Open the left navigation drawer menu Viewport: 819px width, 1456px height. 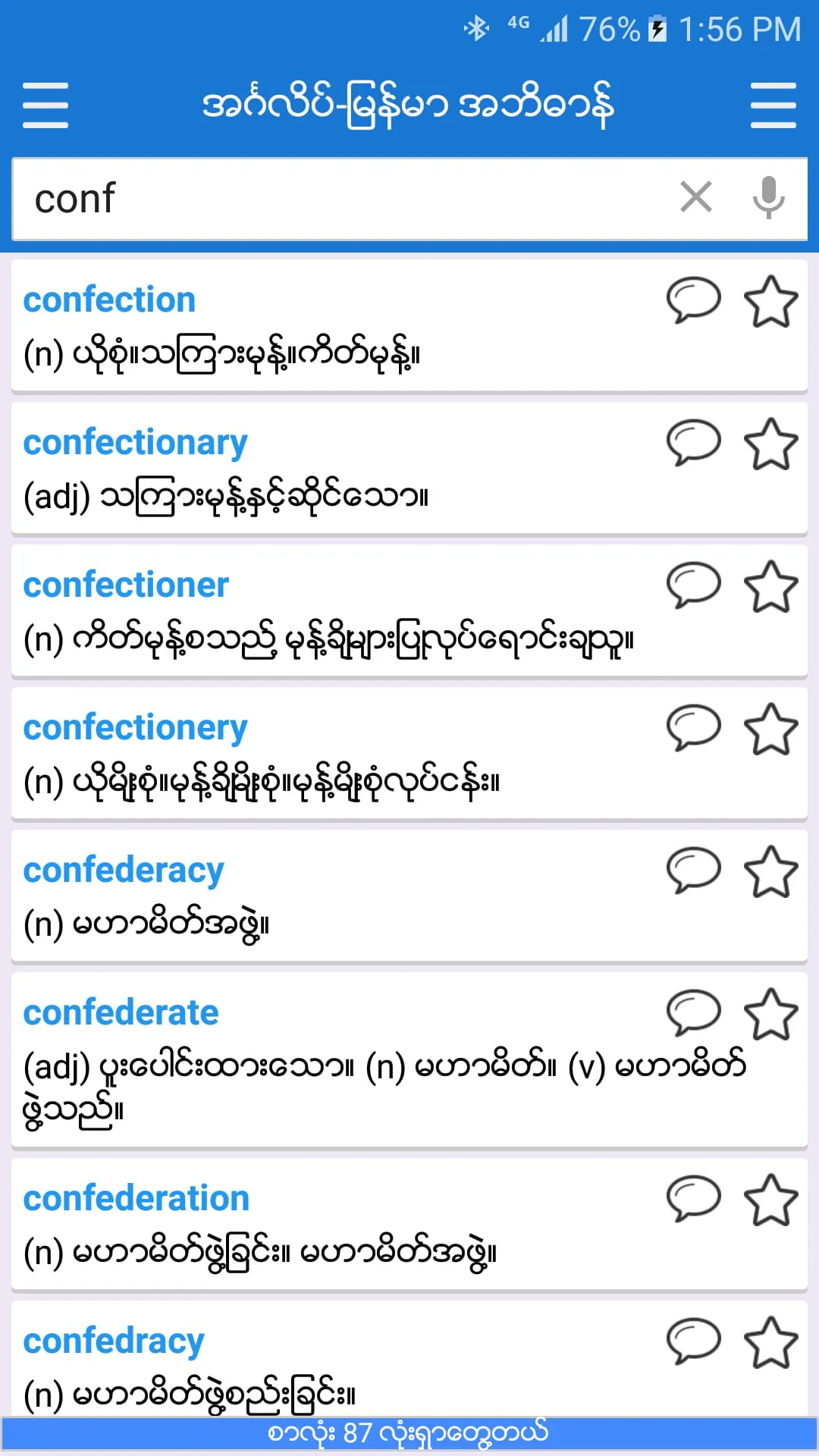click(x=45, y=105)
